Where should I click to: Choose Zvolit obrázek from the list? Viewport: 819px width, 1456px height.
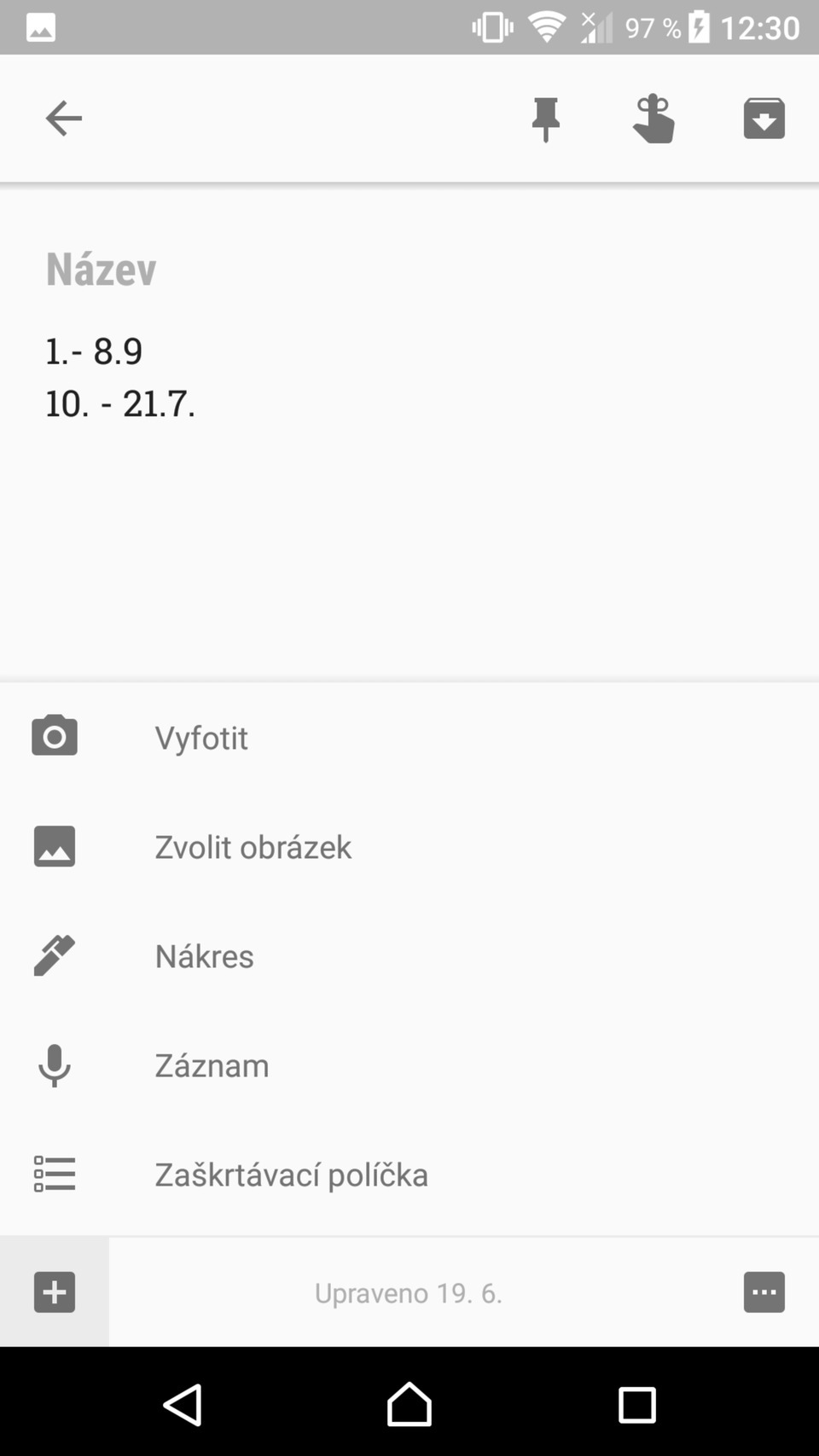253,846
